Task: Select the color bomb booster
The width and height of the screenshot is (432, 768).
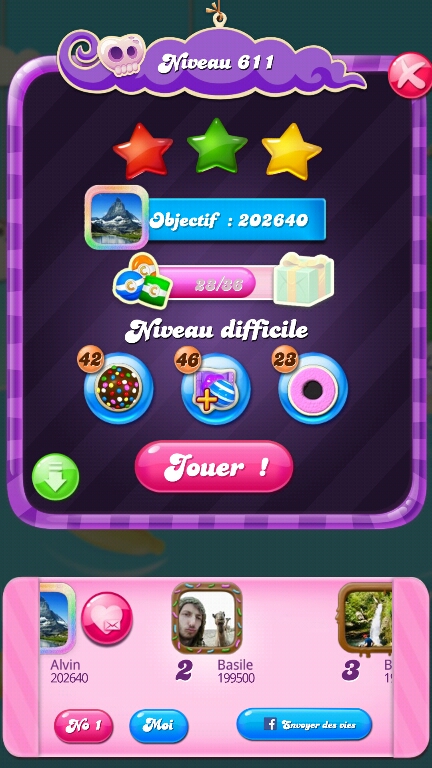Action: pyautogui.click(x=118, y=389)
